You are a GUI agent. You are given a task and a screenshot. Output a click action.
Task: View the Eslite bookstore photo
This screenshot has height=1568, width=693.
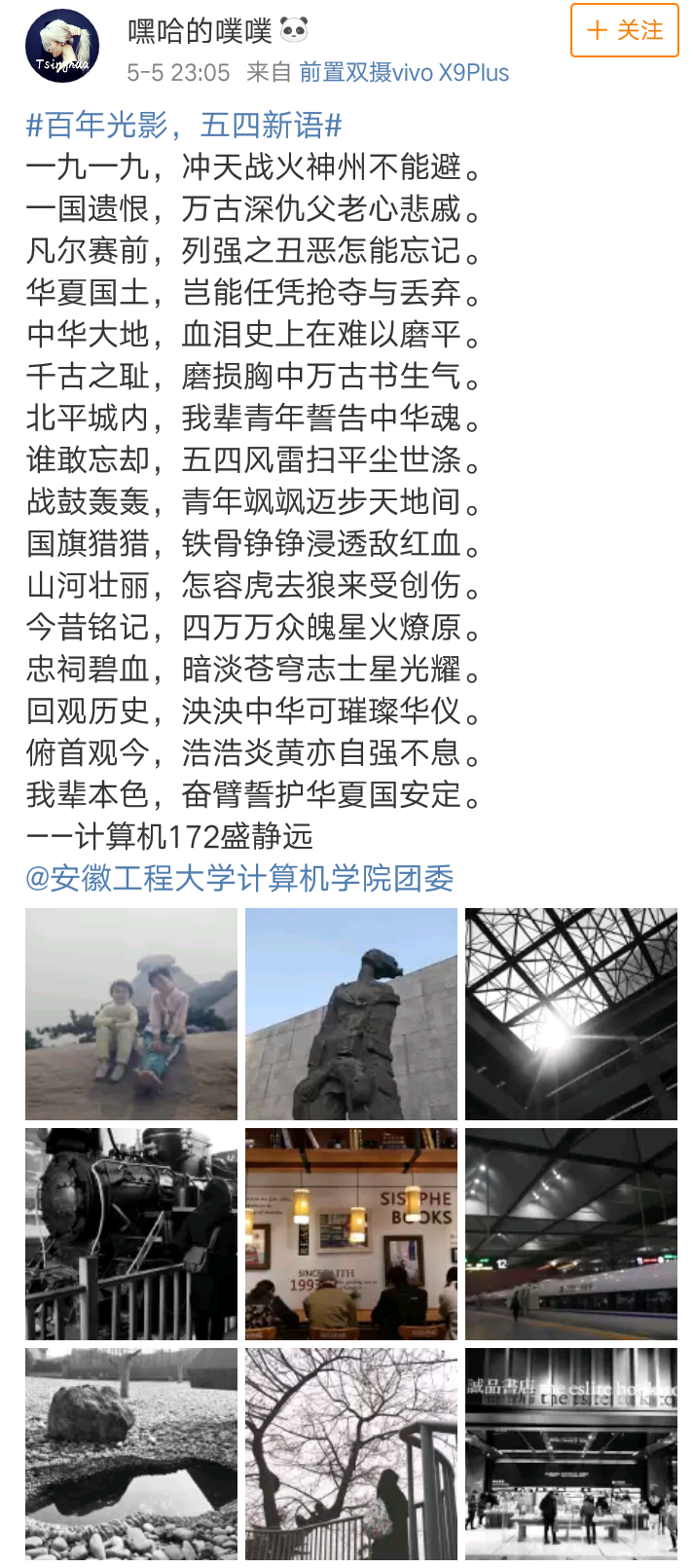click(570, 1453)
